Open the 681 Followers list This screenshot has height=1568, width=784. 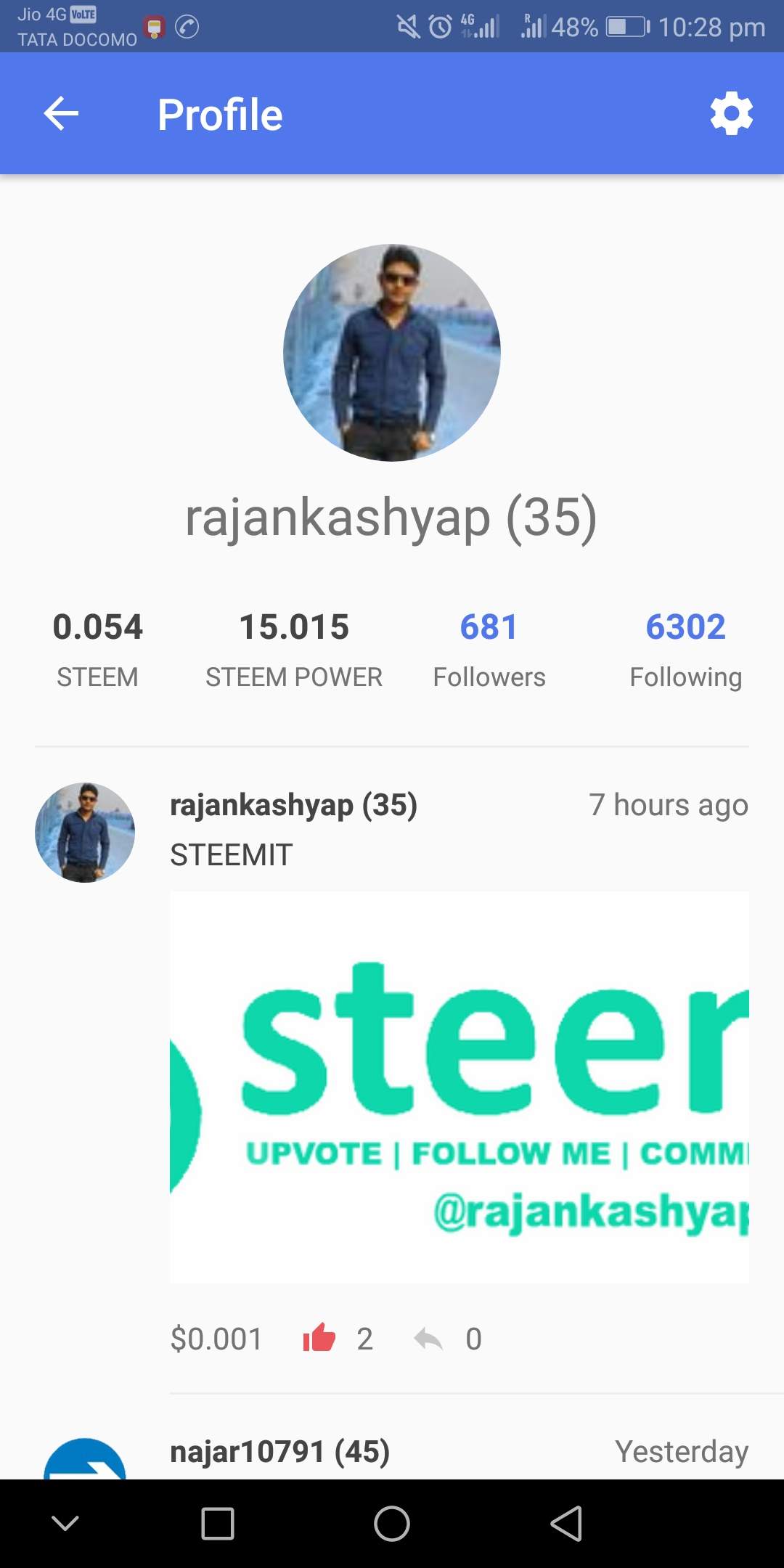[x=489, y=646]
